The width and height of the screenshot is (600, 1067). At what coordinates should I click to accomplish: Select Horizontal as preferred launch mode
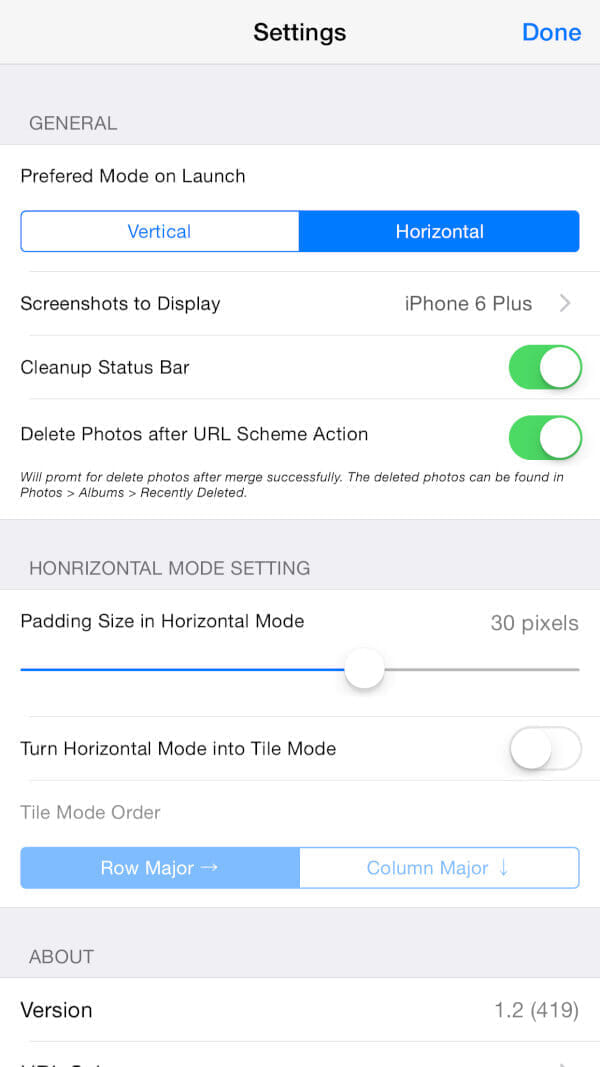[x=439, y=231]
